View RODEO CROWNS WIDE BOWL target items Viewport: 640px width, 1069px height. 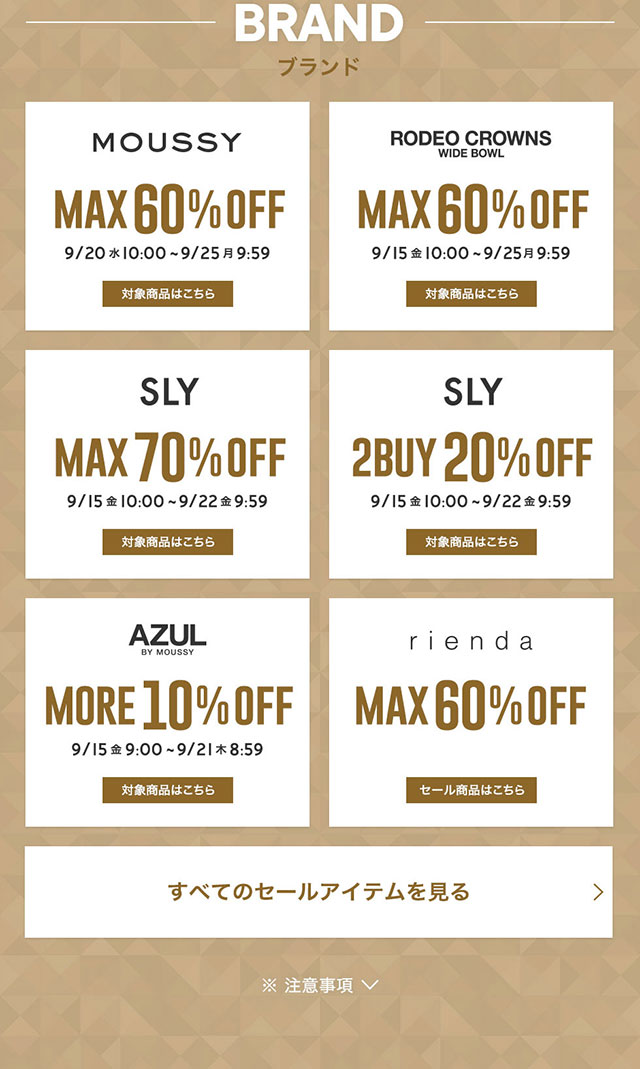click(471, 294)
